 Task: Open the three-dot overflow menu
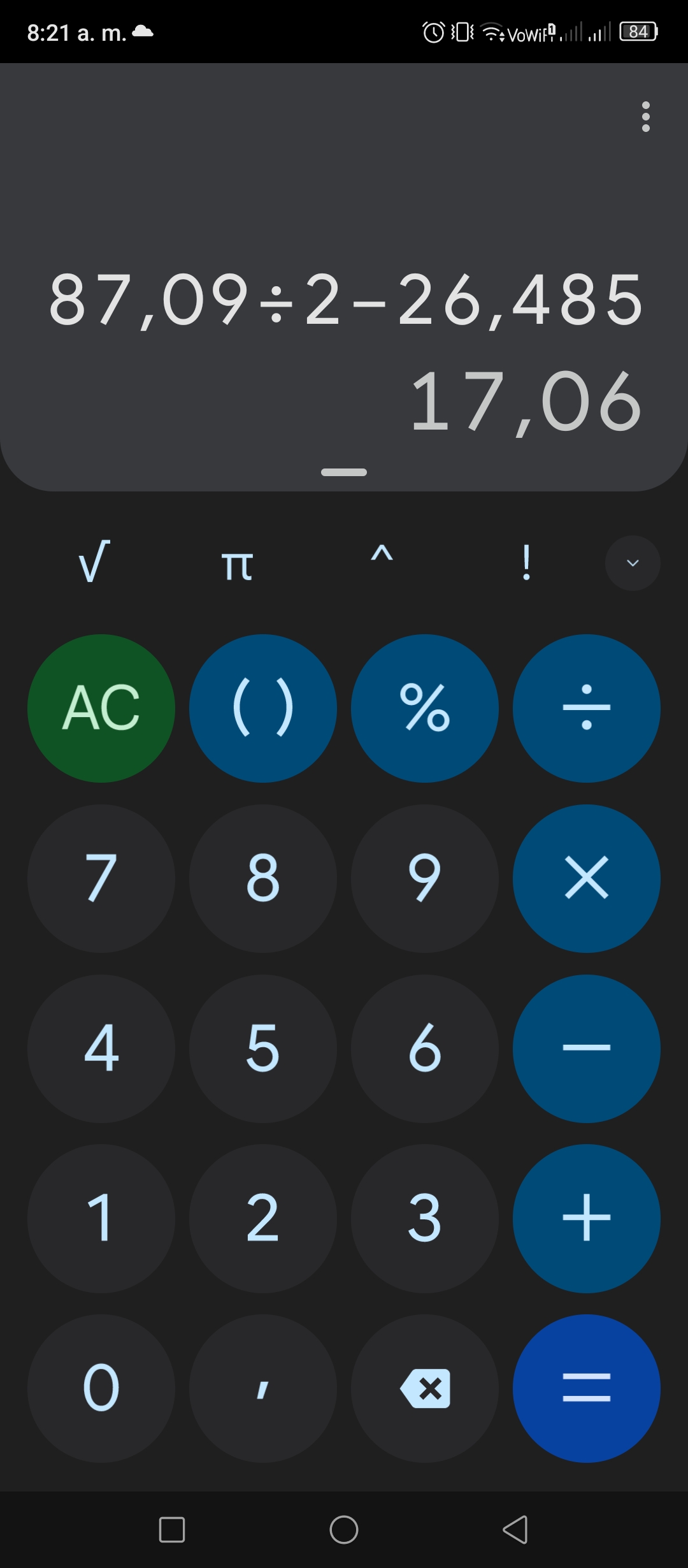[646, 117]
